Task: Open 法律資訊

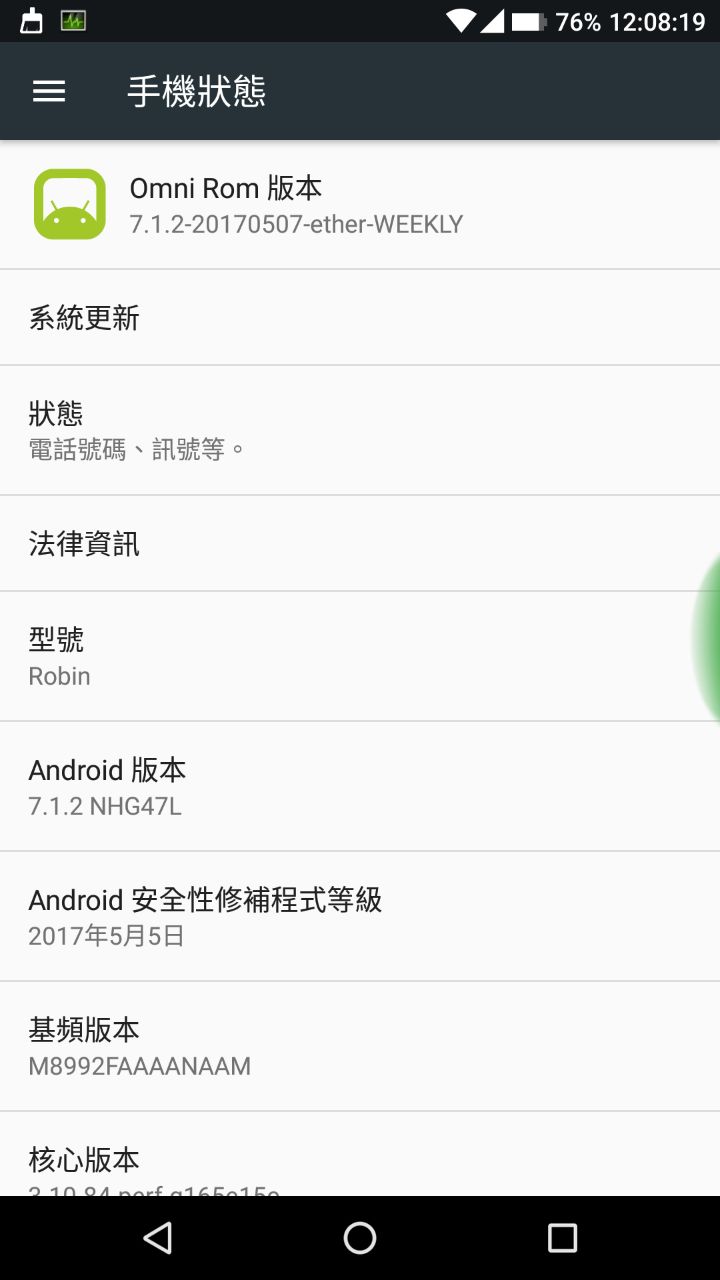Action: pyautogui.click(x=360, y=543)
